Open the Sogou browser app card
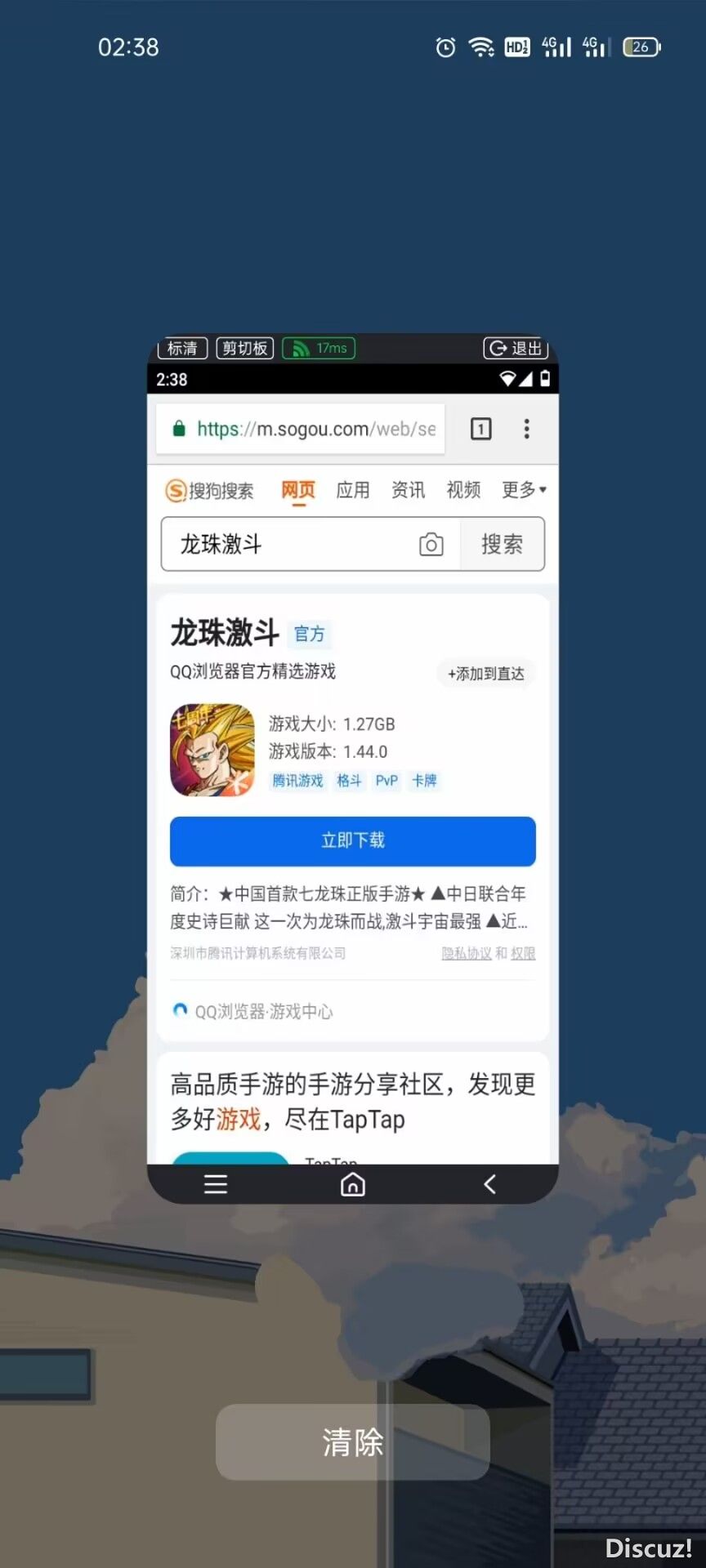Image resolution: width=706 pixels, height=1568 pixels. point(353,768)
